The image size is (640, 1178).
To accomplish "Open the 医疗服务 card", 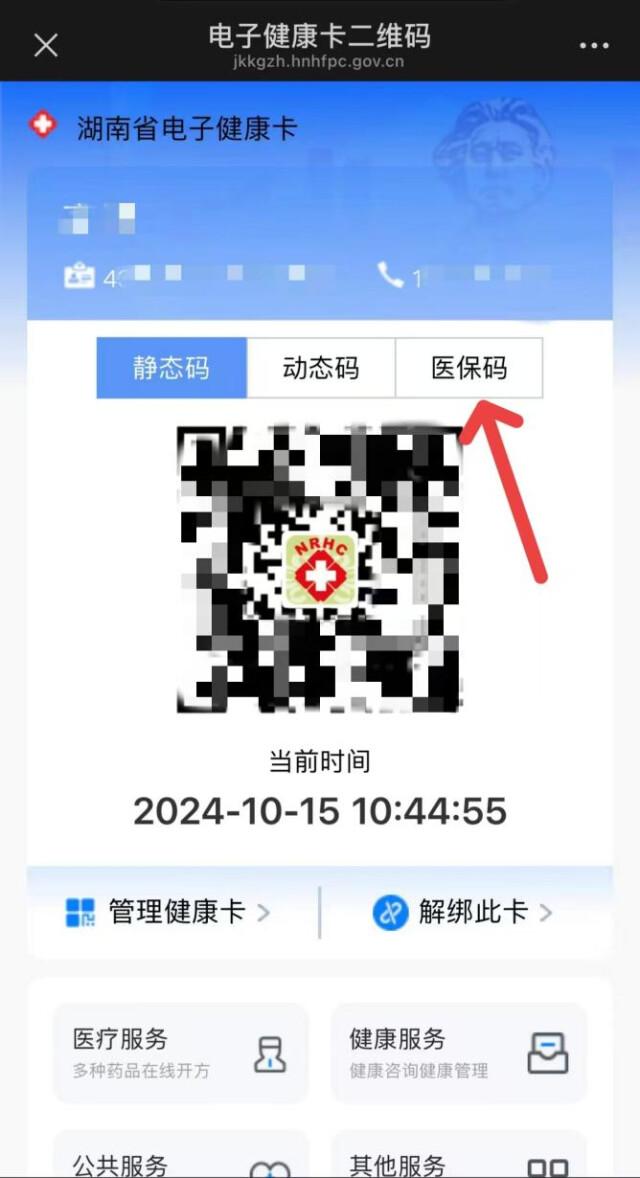I will (180, 1053).
